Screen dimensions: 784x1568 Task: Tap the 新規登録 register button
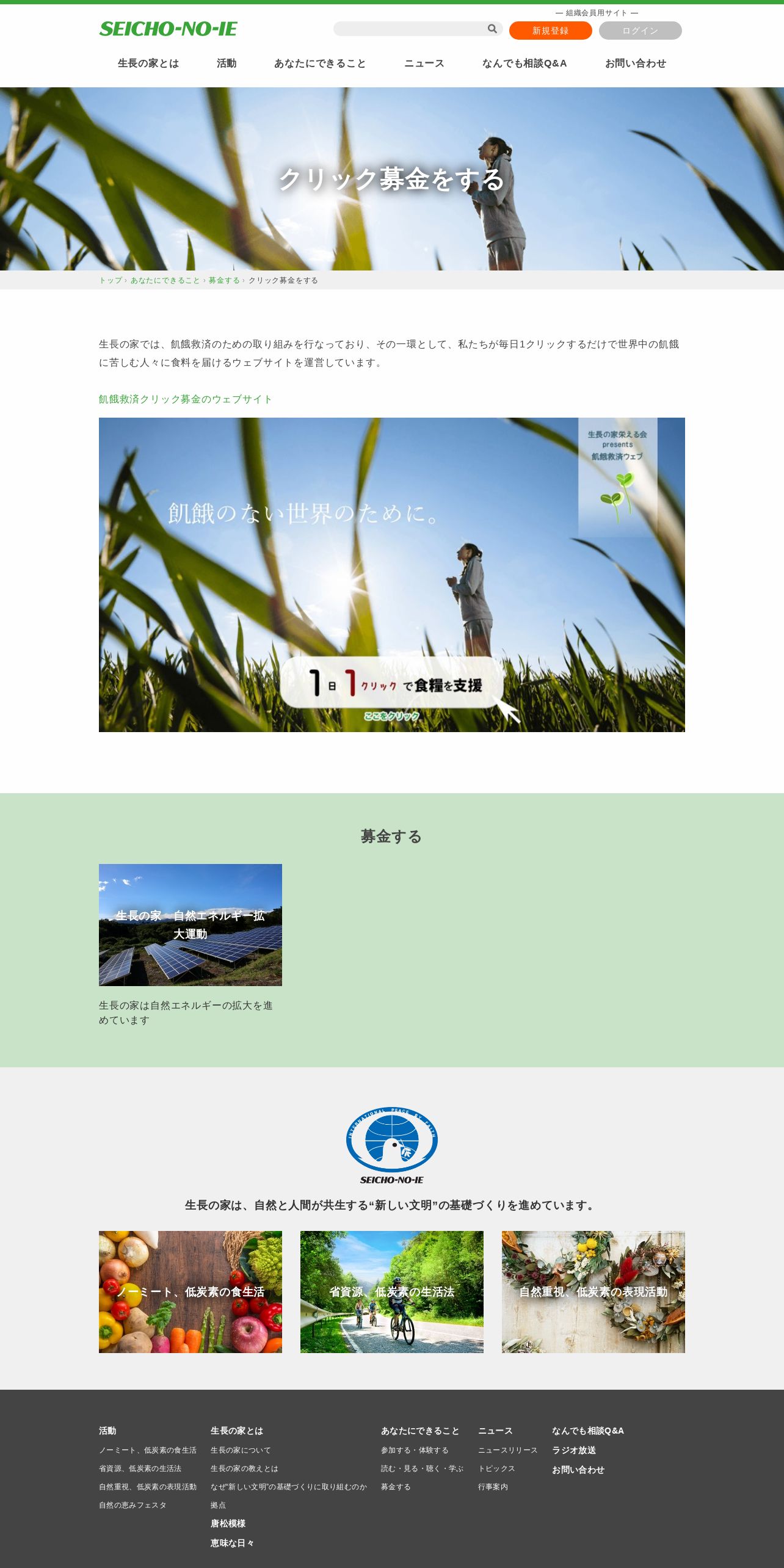point(550,31)
